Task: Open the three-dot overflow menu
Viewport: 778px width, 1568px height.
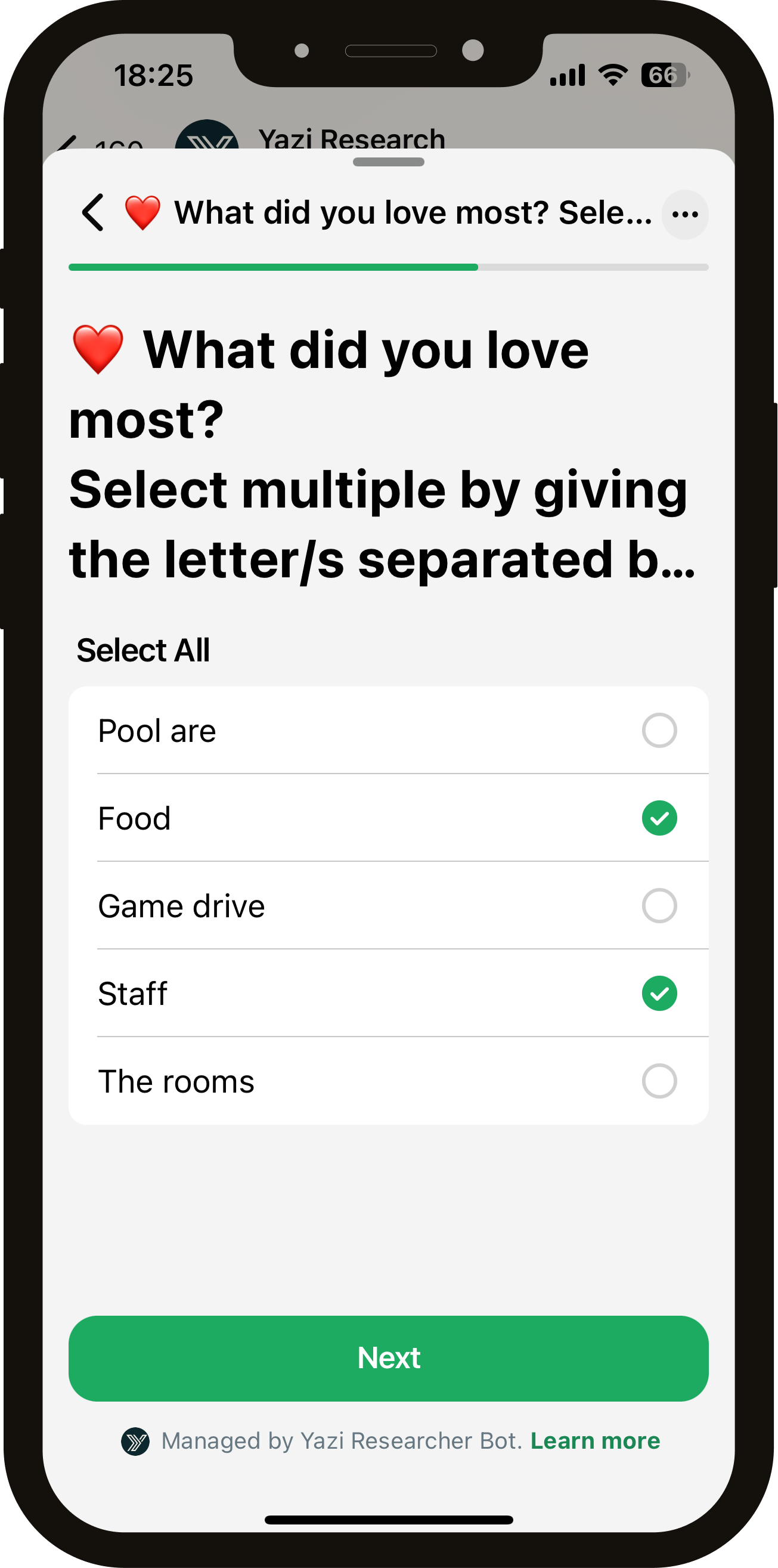Action: 685,214
